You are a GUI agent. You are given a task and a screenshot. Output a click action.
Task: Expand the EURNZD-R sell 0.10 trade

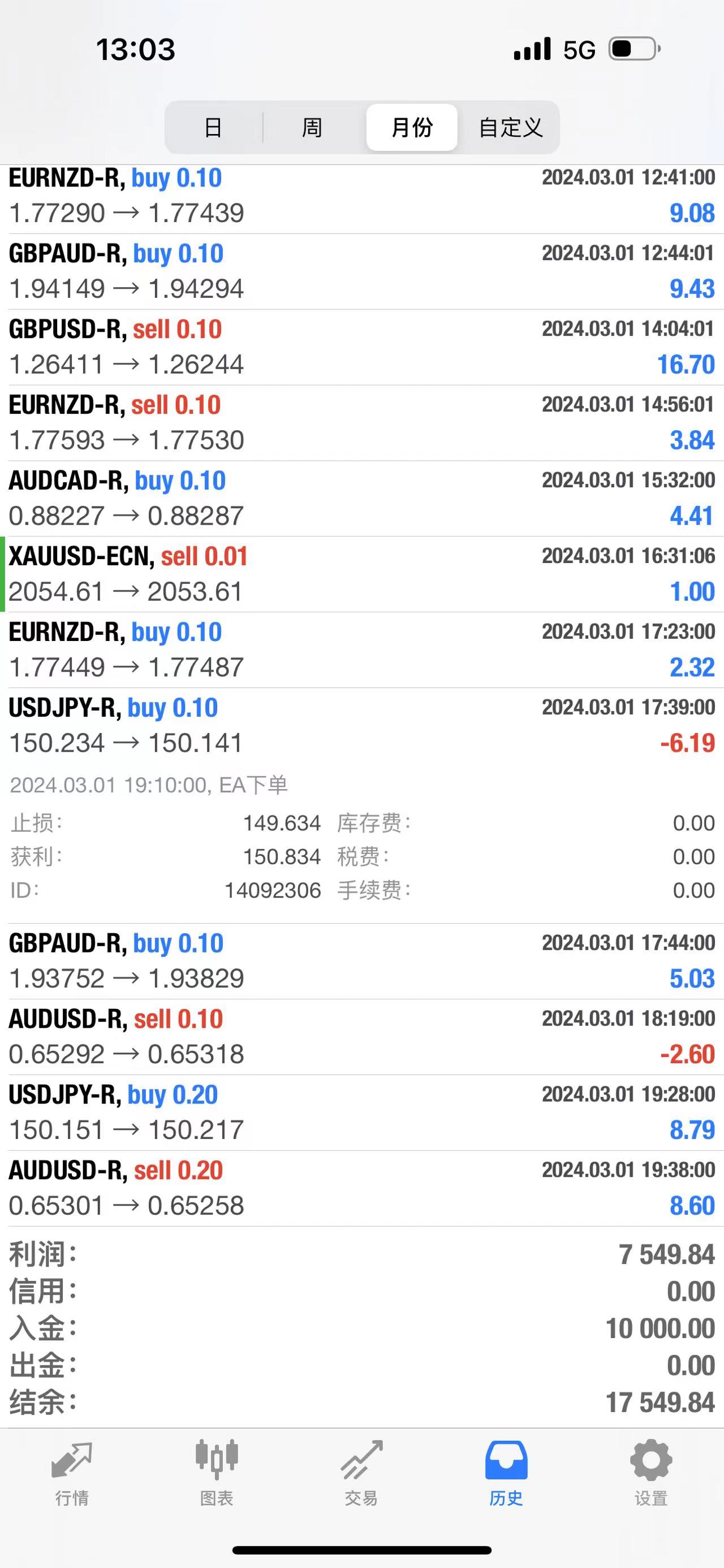[361, 422]
